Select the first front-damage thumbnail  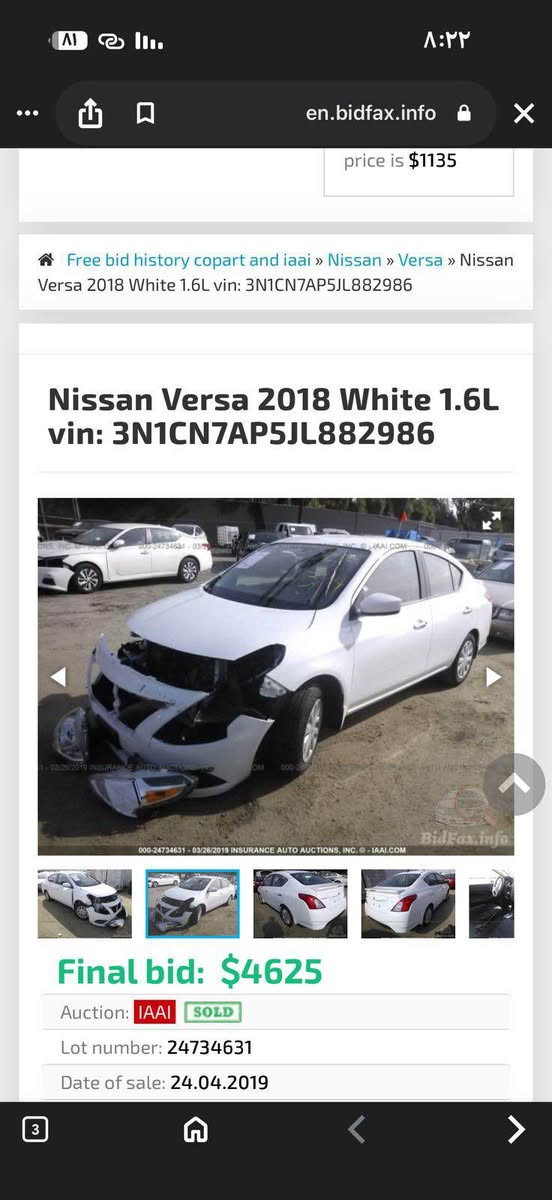tap(85, 904)
